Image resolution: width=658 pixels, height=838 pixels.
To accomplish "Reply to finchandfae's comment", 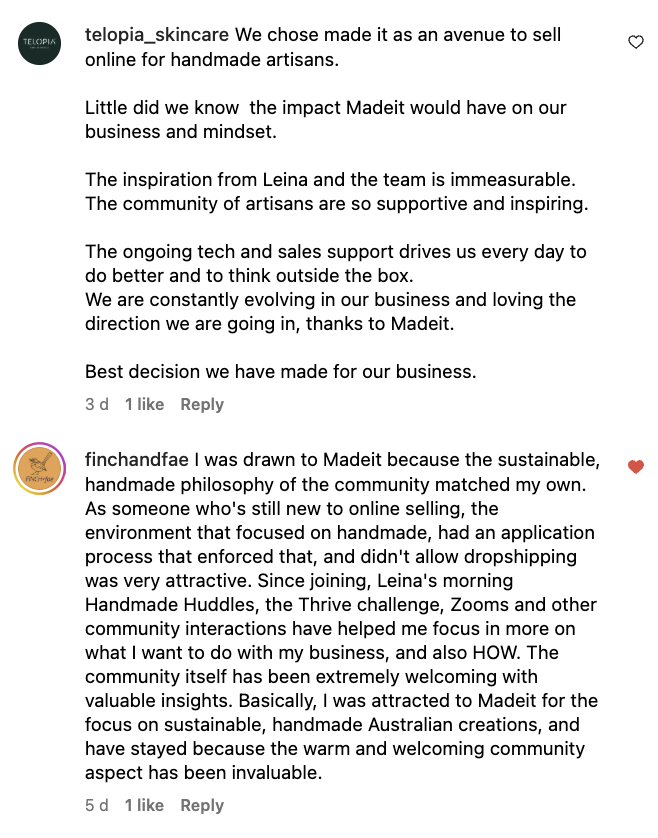I will tap(201, 805).
